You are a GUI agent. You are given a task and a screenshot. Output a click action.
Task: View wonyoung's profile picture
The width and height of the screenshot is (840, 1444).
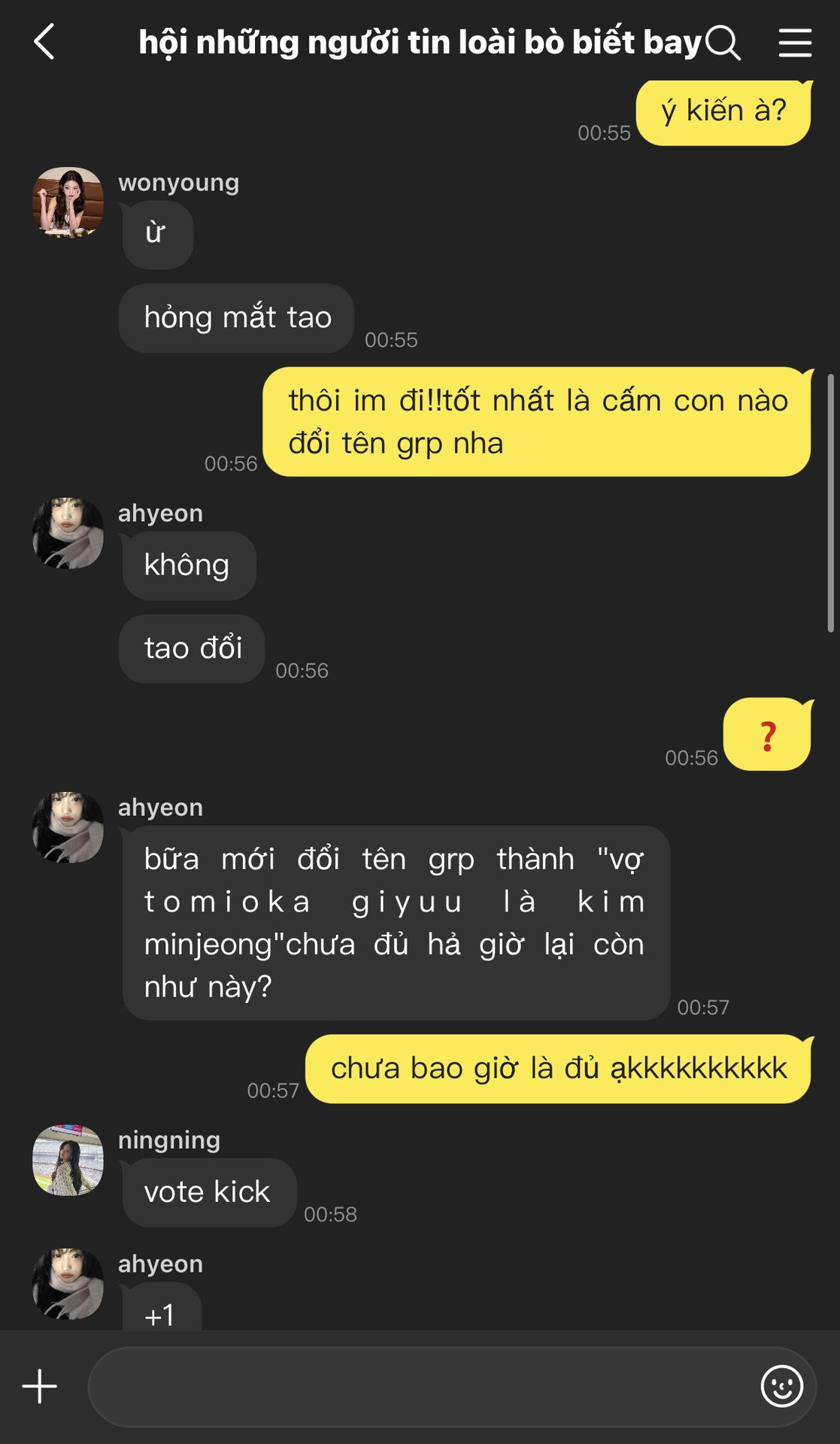68,202
